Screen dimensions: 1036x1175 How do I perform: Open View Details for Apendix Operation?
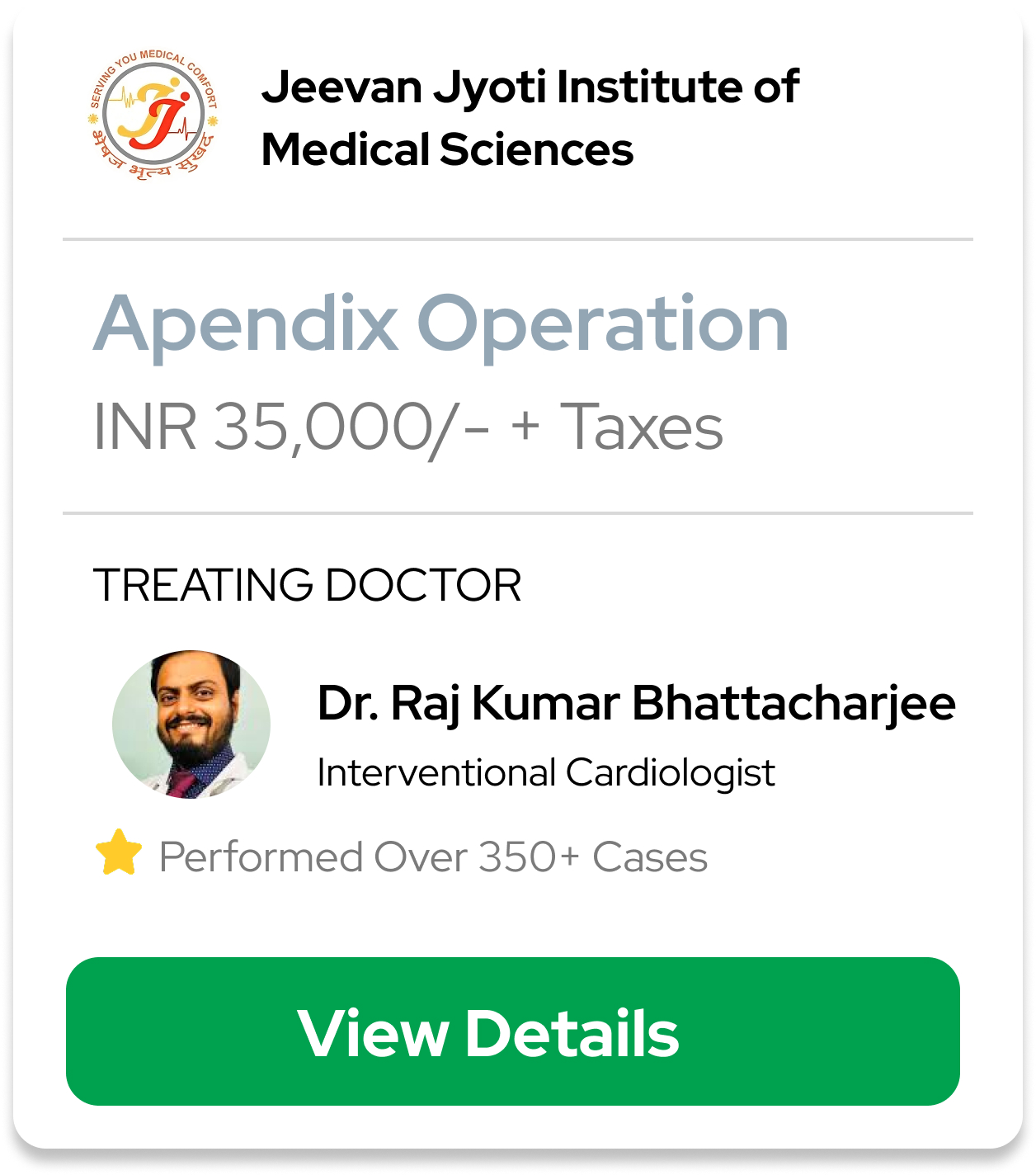(512, 1031)
